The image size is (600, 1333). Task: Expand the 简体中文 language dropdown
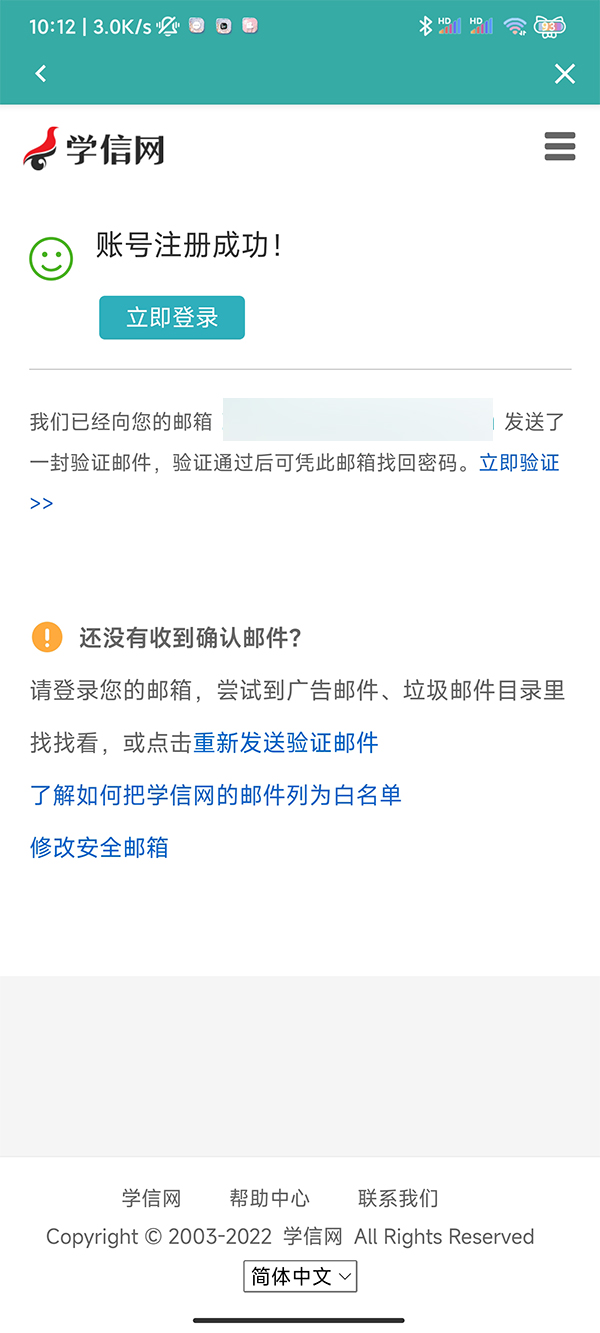300,1277
